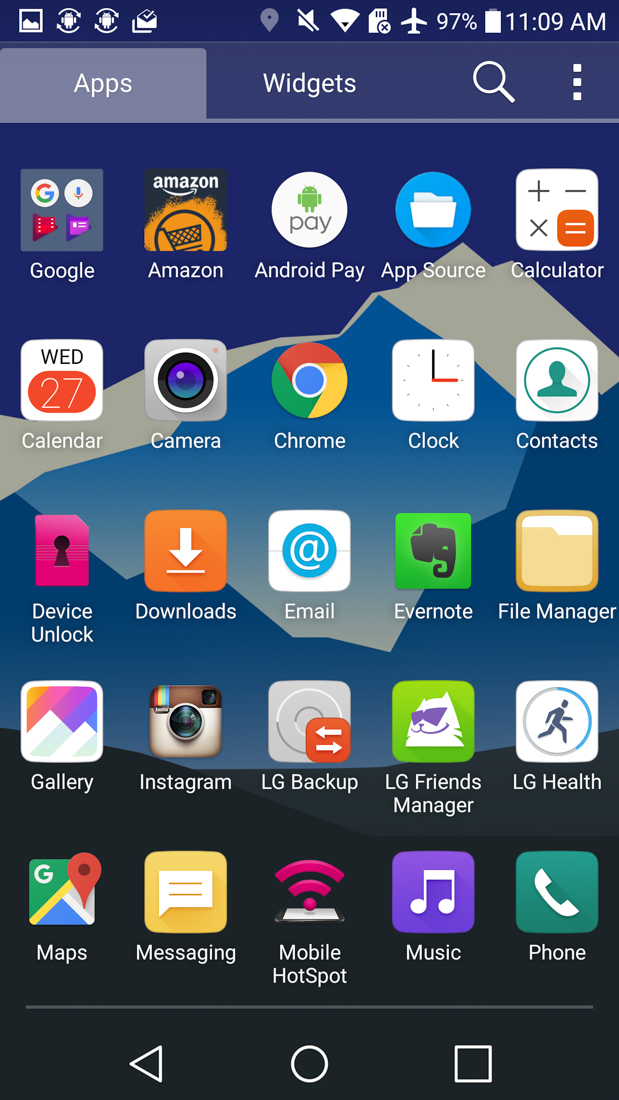The image size is (619, 1100).
Task: Open the Calendar app
Action: pos(62,381)
